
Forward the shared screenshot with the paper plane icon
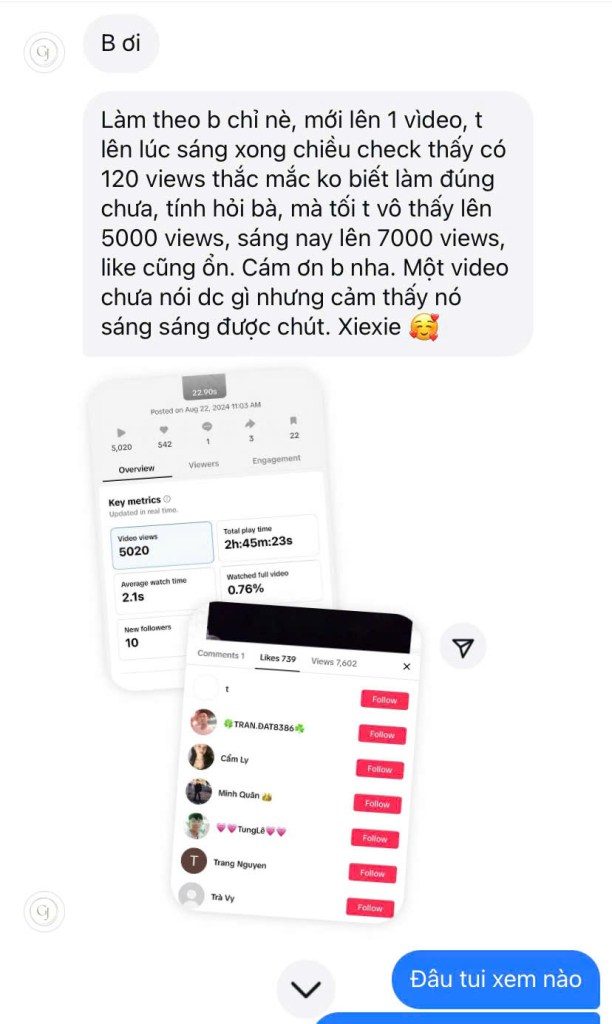pyautogui.click(x=462, y=648)
